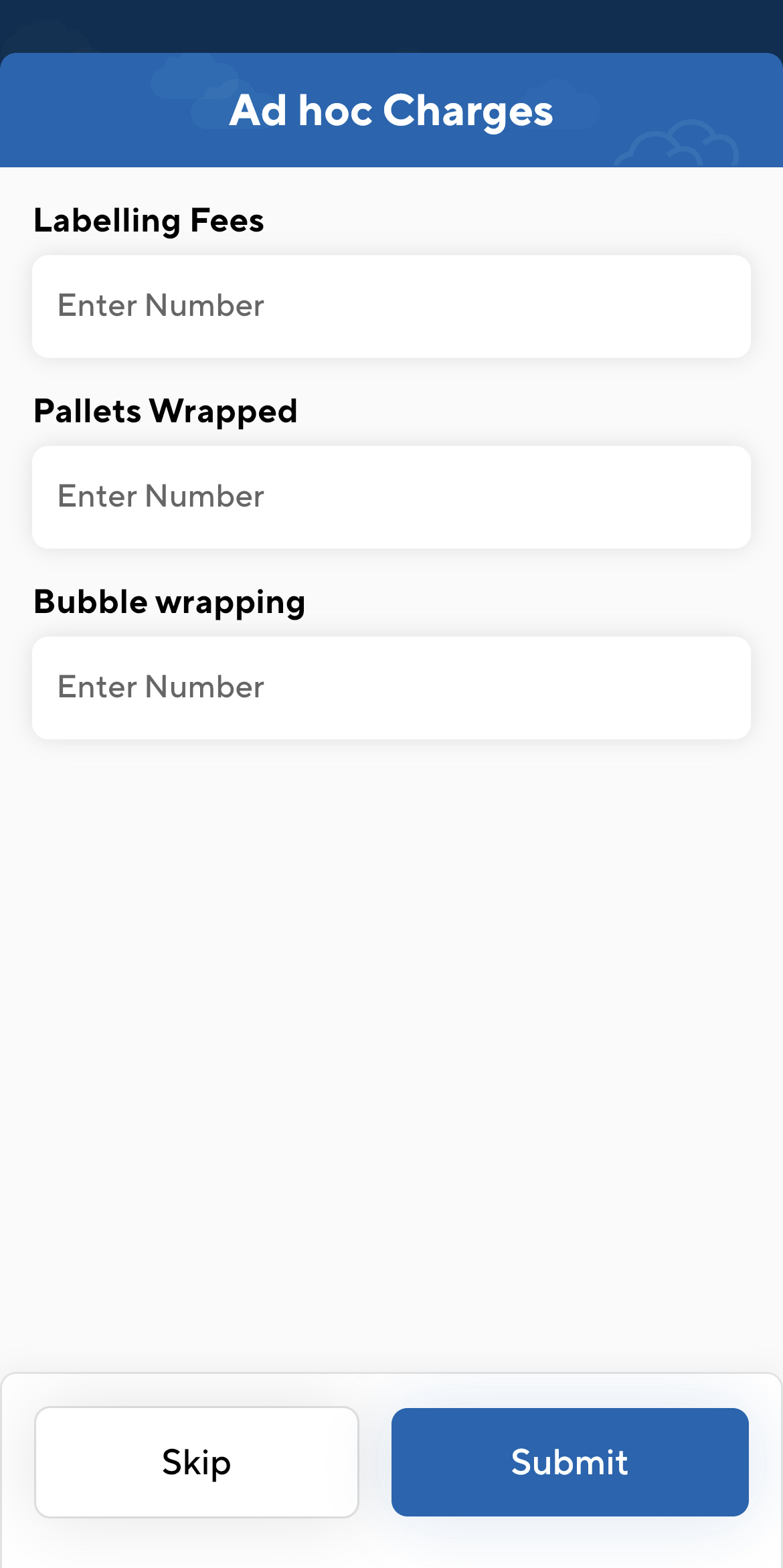This screenshot has height=1568, width=783.
Task: Tap the Labelling Fees number field
Action: (x=391, y=307)
